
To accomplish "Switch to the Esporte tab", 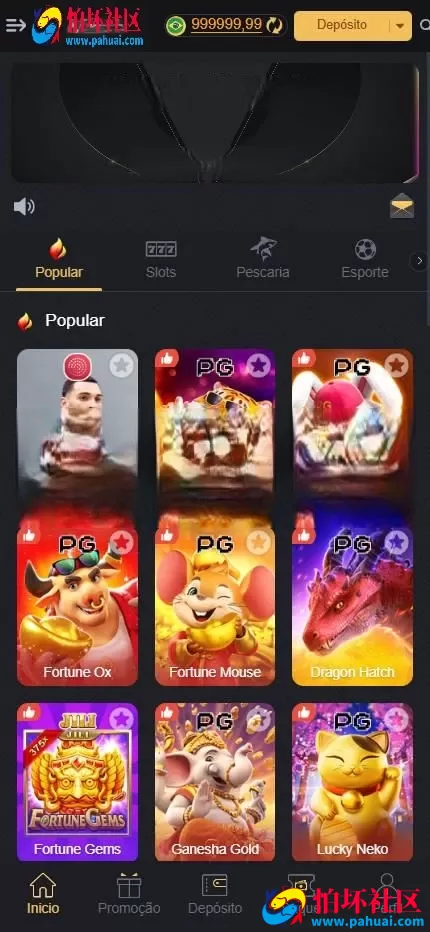I will coord(365,260).
